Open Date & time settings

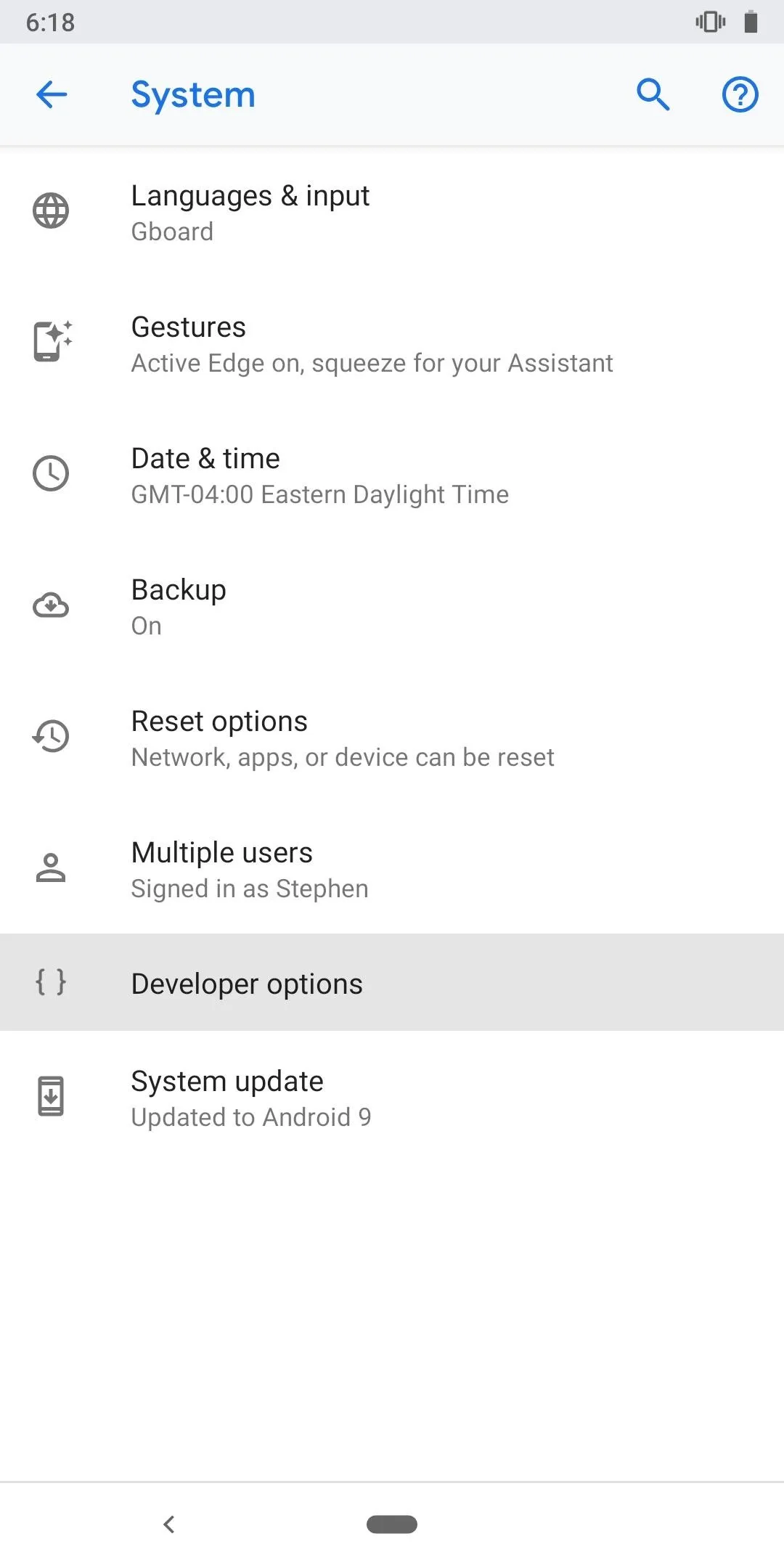[392, 475]
